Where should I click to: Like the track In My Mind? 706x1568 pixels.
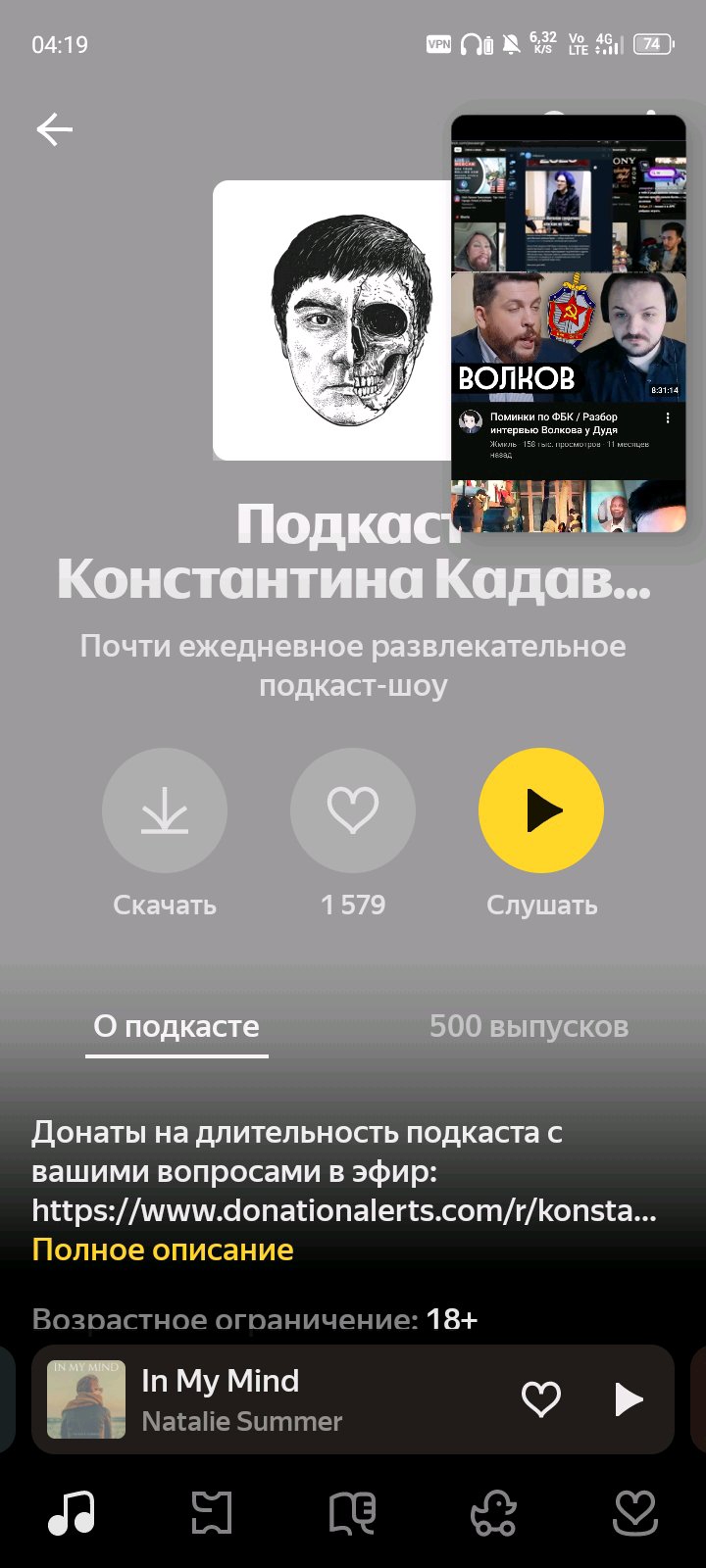click(541, 1399)
